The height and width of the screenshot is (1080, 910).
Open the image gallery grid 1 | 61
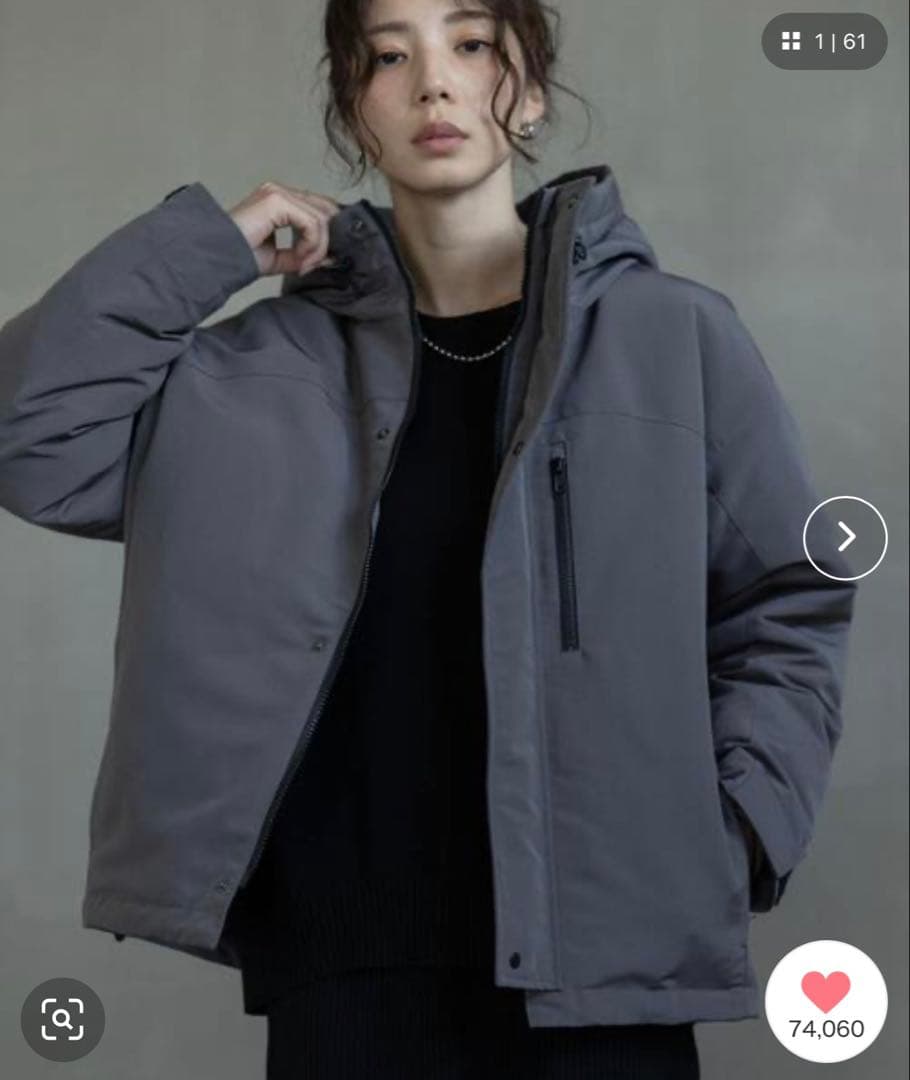pyautogui.click(x=824, y=42)
